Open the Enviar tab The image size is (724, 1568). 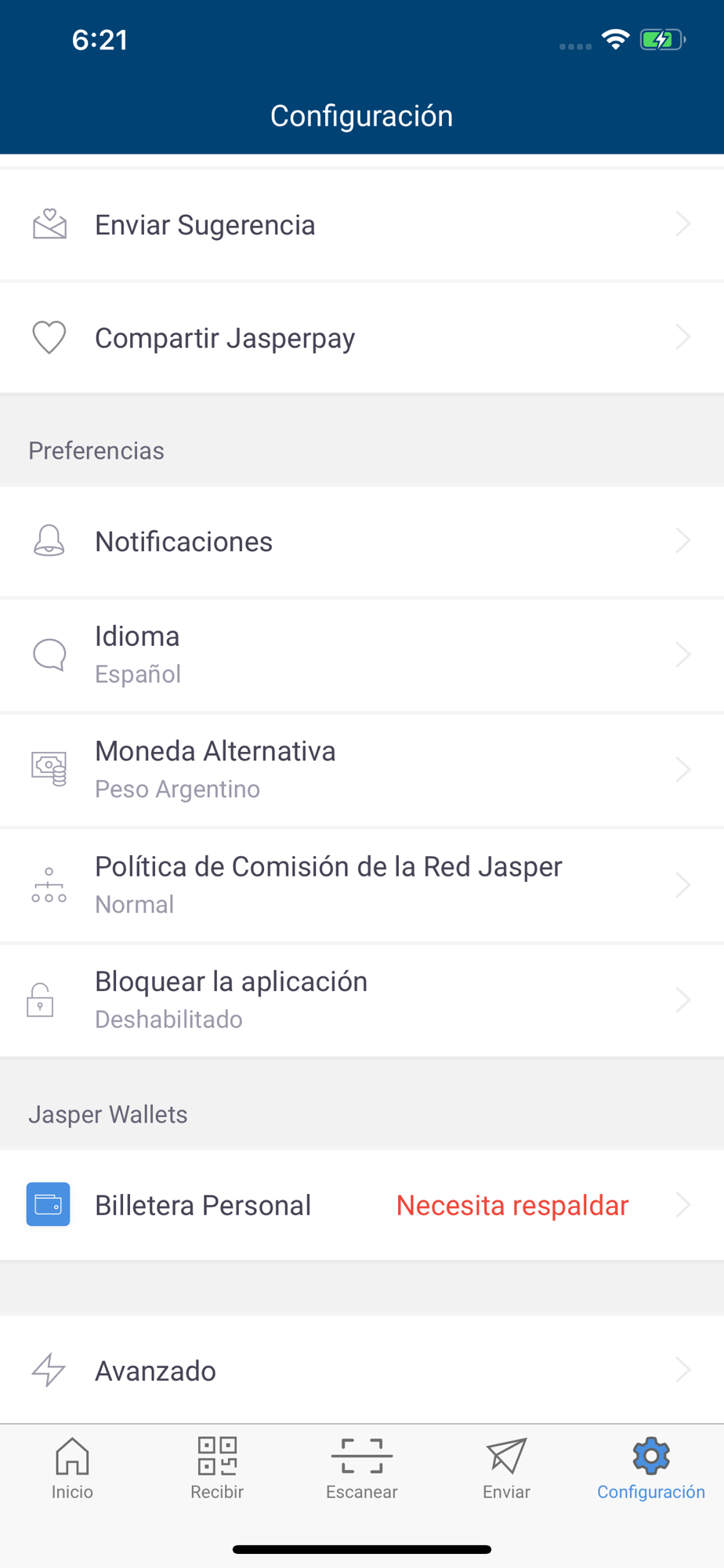coord(506,1469)
